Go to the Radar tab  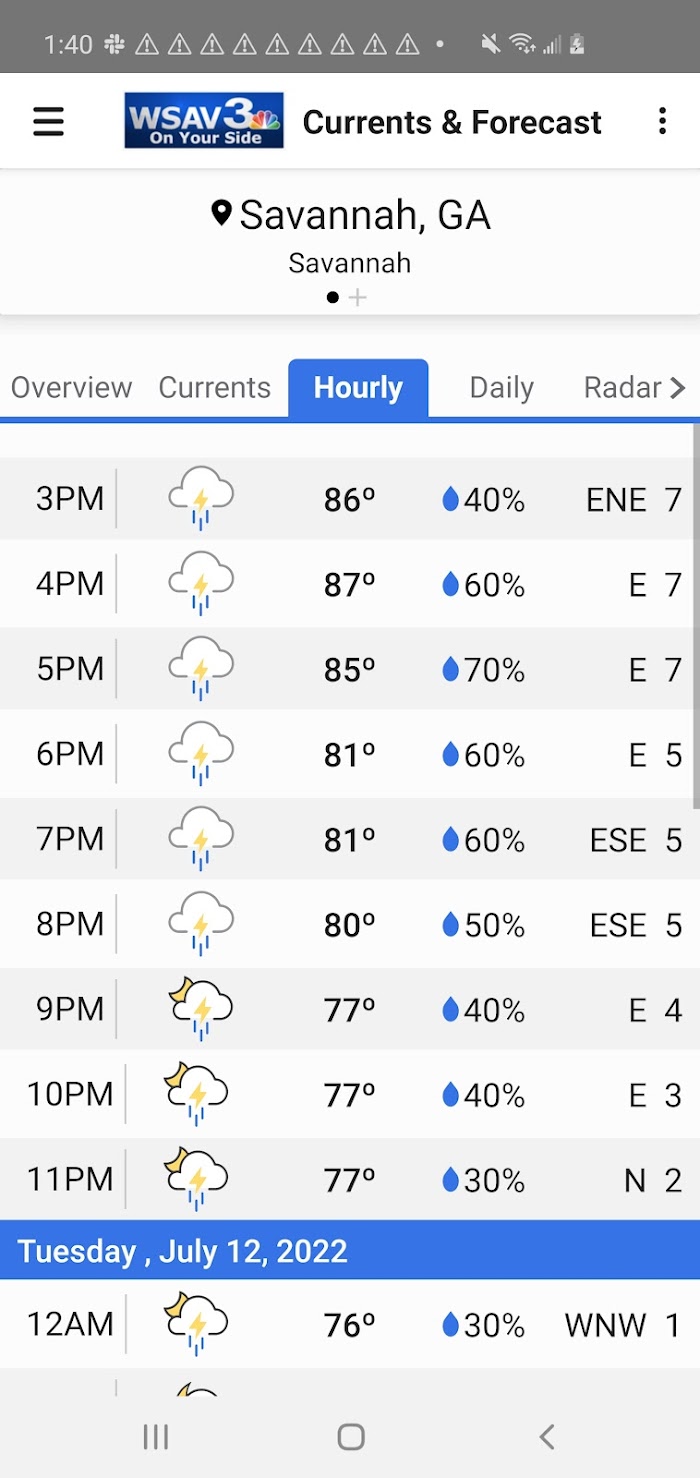point(622,388)
